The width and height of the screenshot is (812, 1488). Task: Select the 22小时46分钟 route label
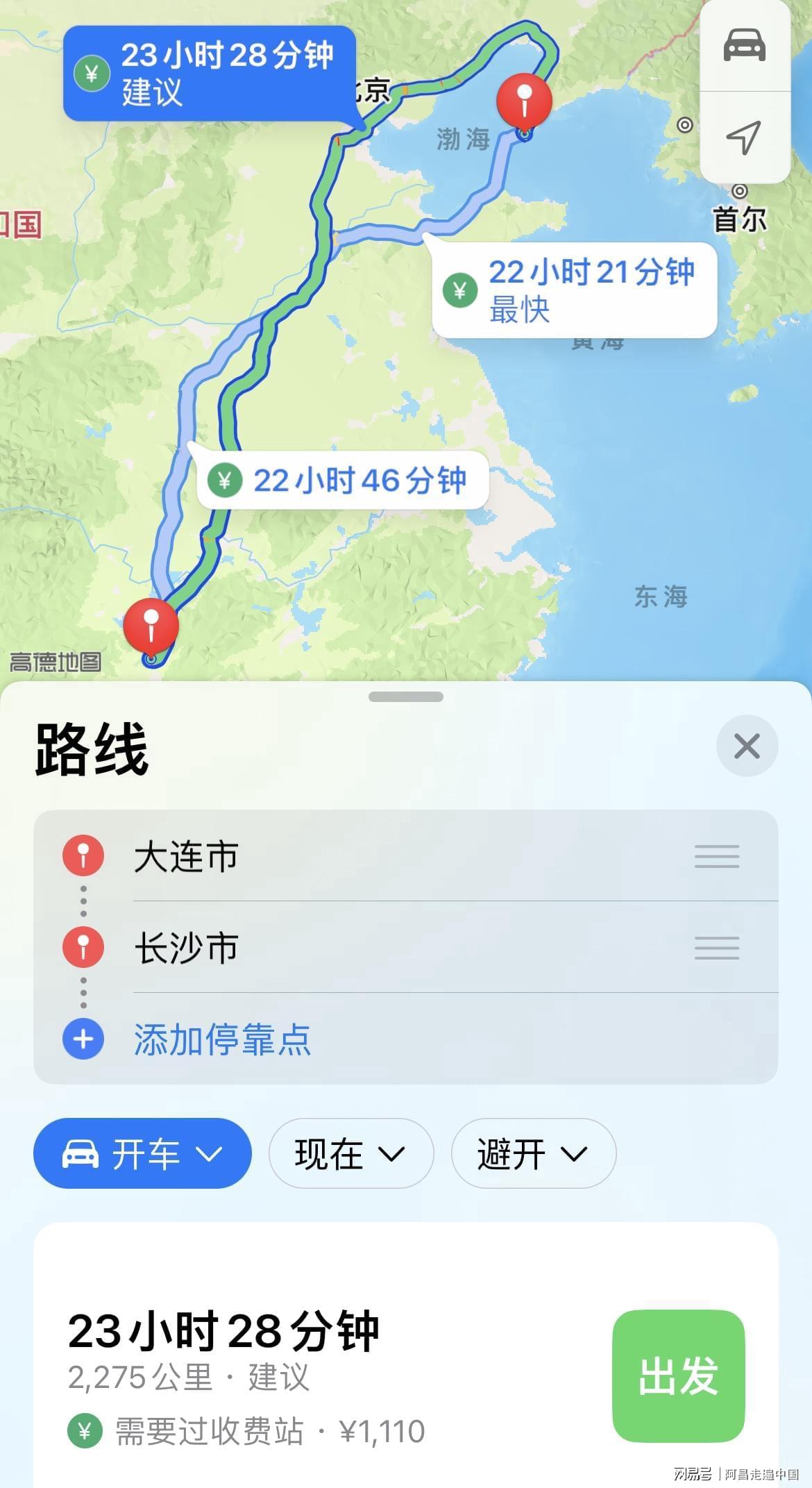click(343, 480)
